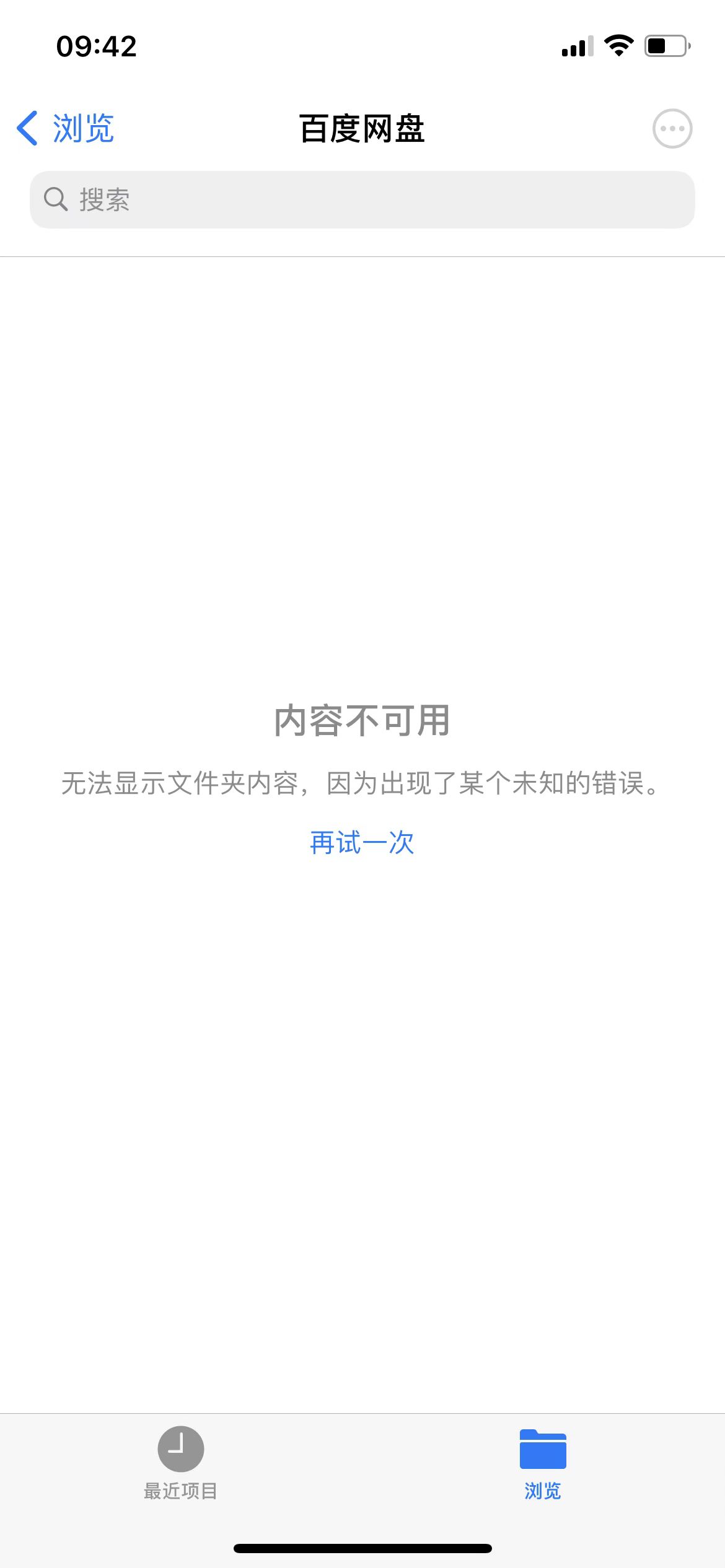
Task: Tap 再试一次 to retry loading
Action: [362, 843]
